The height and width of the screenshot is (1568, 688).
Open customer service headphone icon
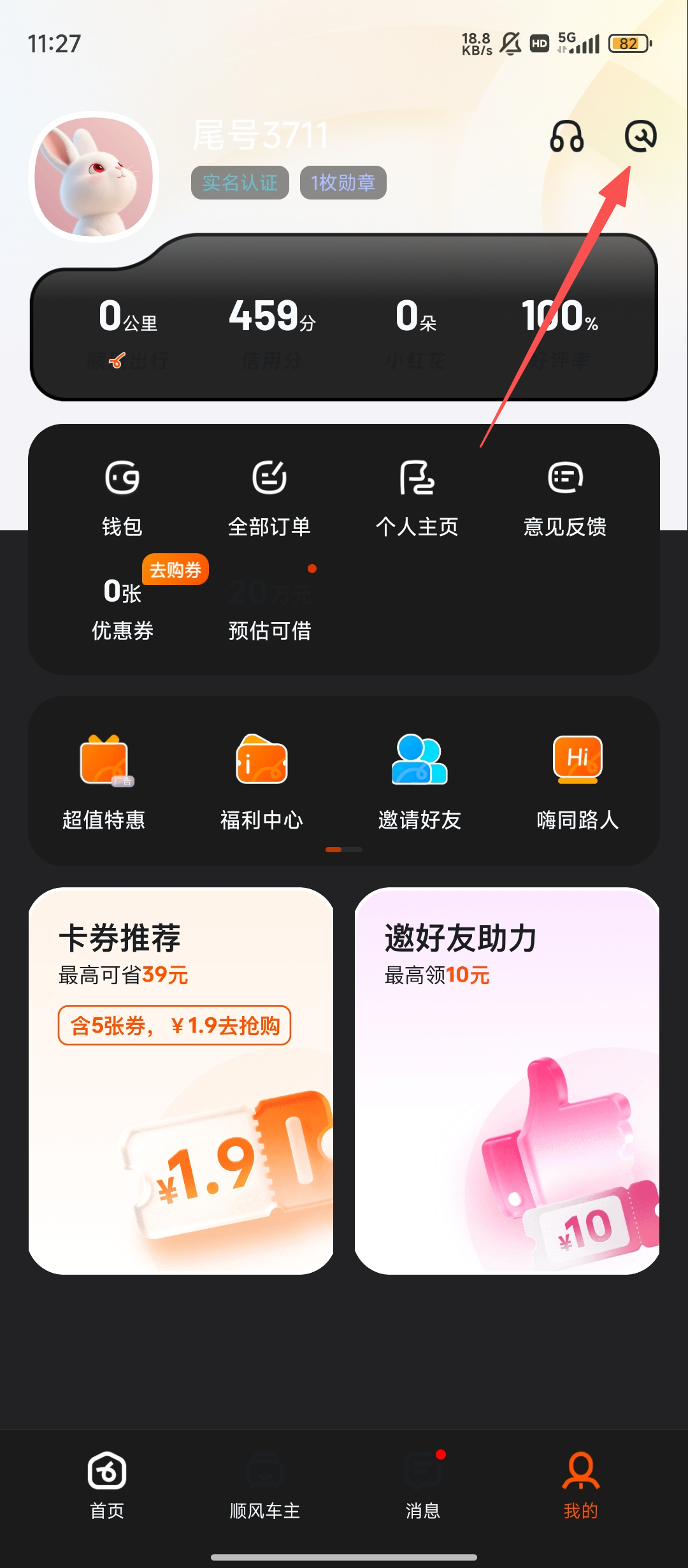(566, 136)
